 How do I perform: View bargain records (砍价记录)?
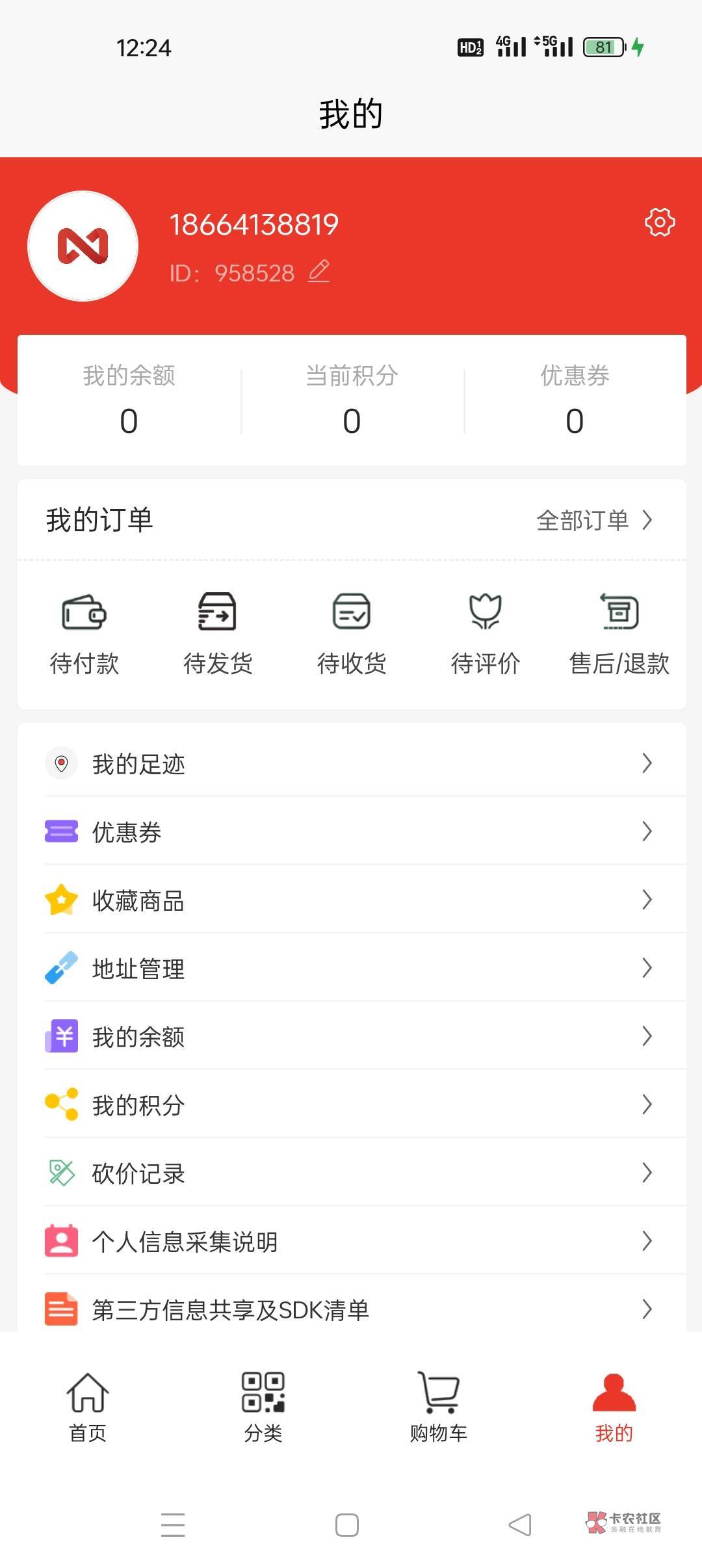click(x=351, y=1173)
